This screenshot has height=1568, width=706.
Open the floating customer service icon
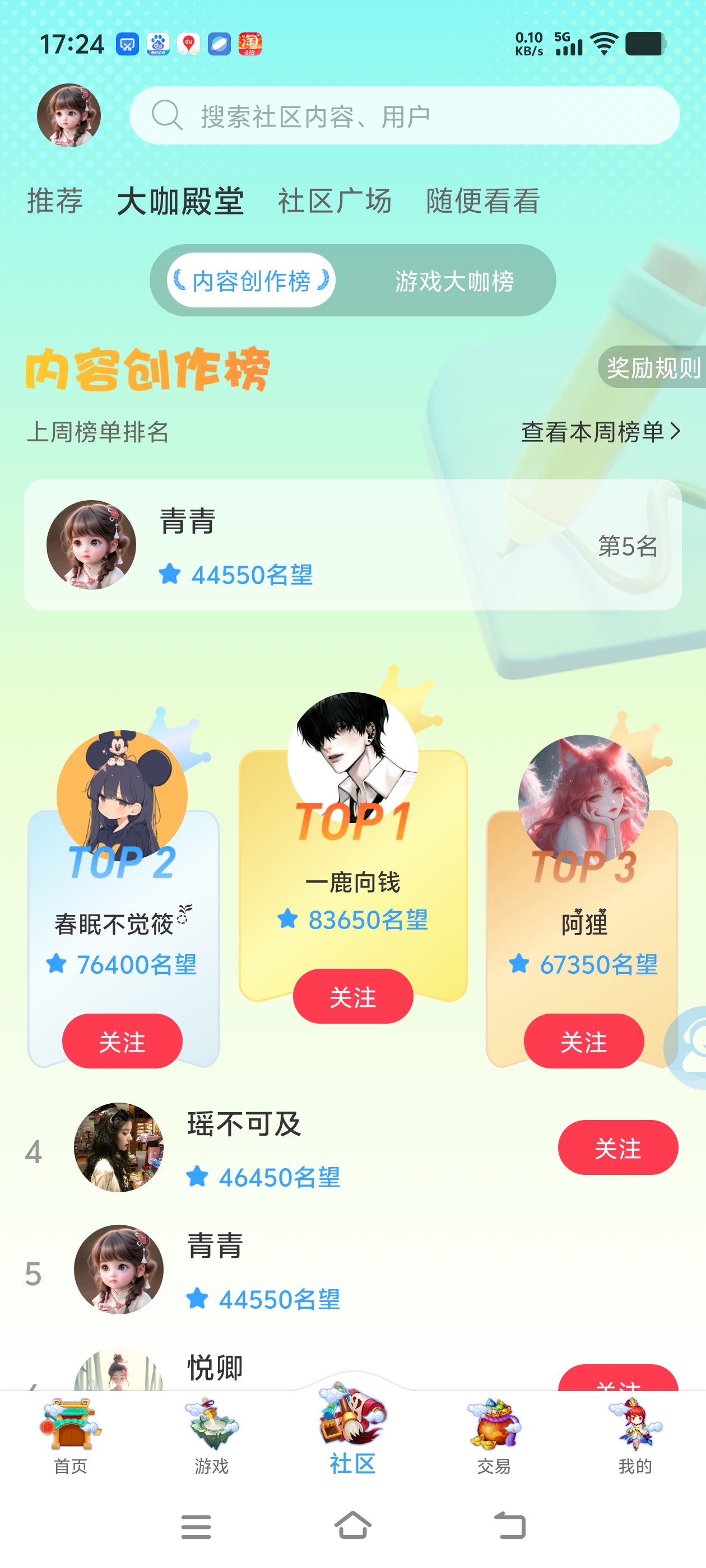tap(692, 1048)
